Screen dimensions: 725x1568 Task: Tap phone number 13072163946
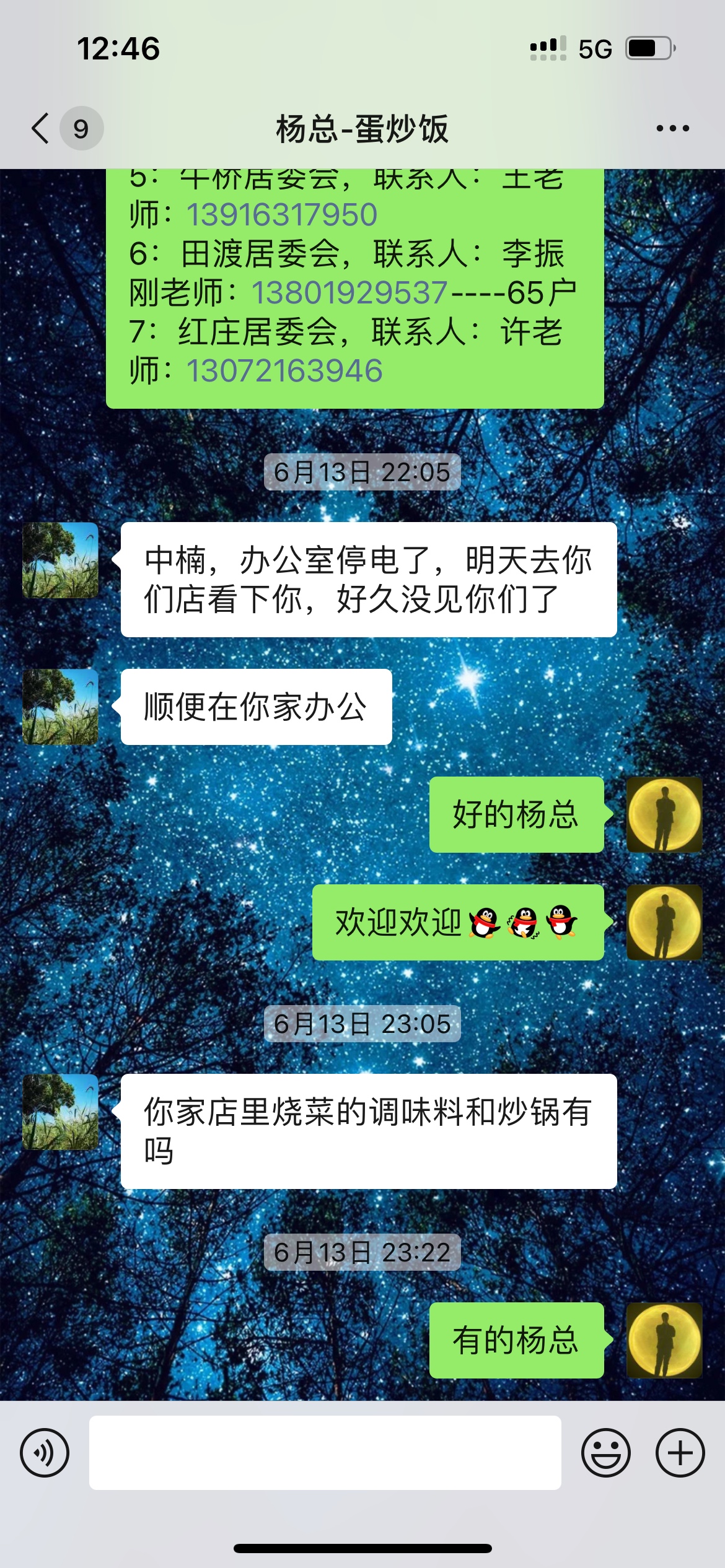[284, 371]
